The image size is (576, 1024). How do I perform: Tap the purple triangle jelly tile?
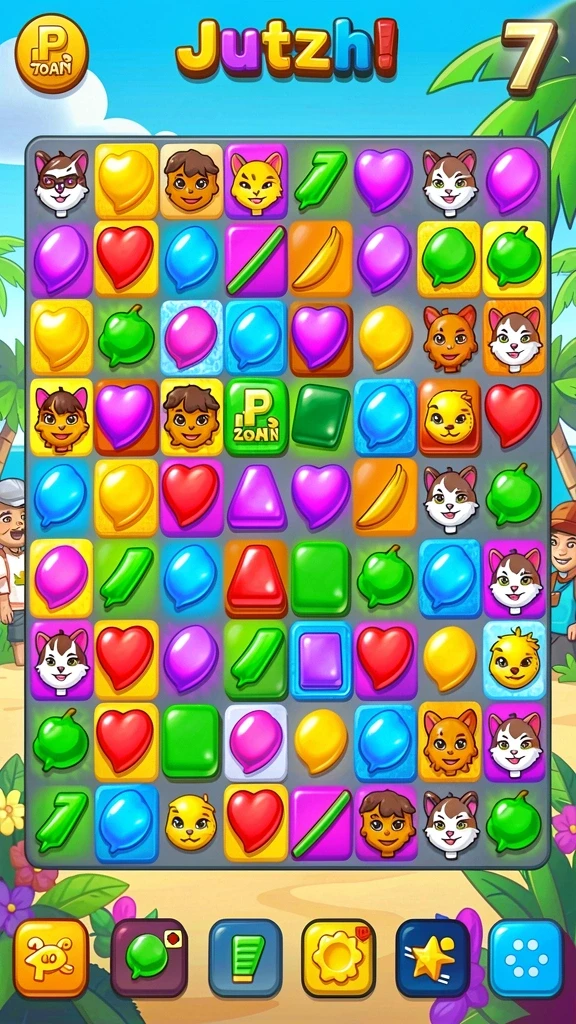257,497
